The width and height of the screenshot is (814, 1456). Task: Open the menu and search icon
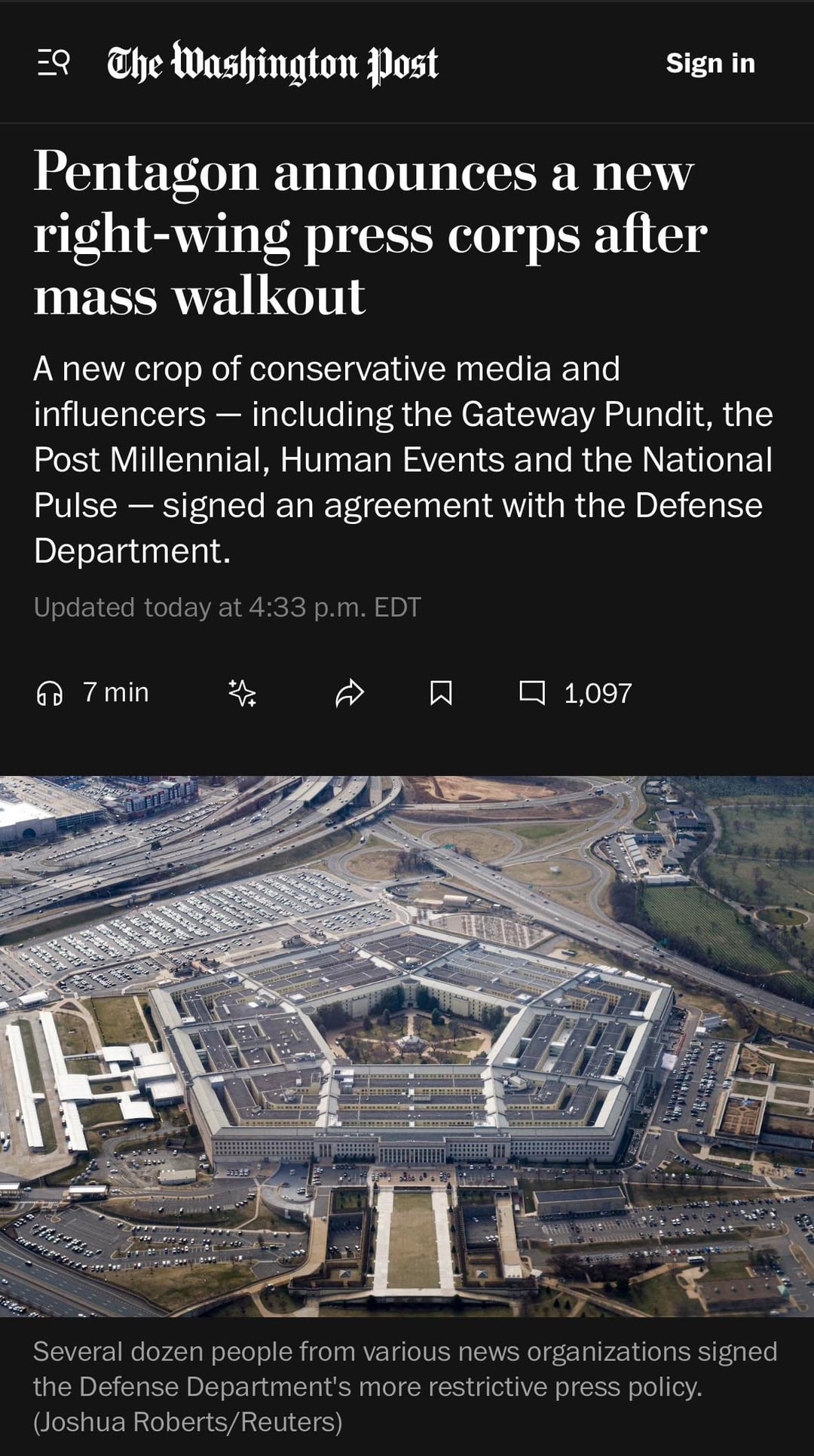(54, 63)
